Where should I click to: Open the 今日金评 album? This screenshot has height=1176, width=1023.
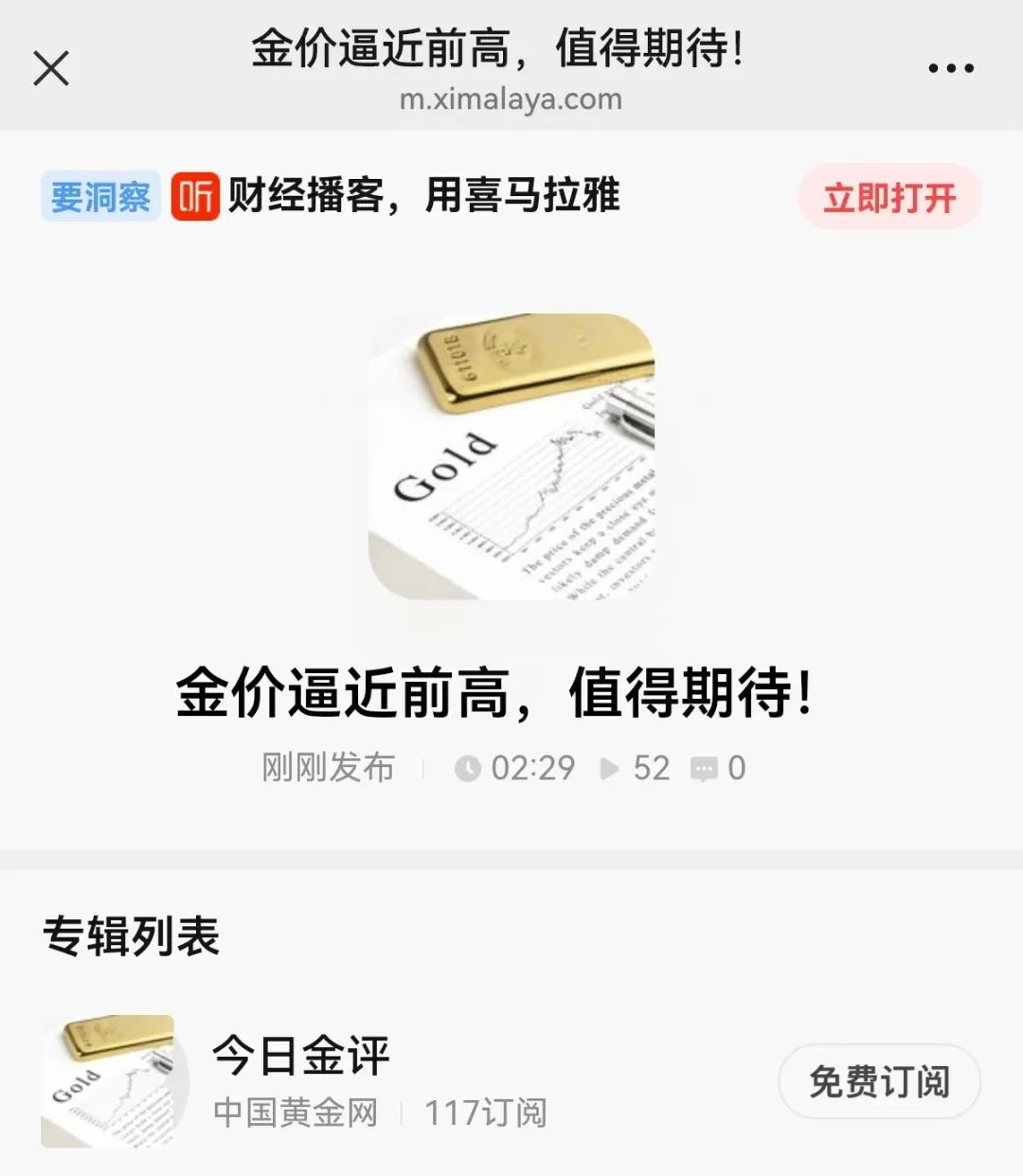click(x=301, y=1057)
